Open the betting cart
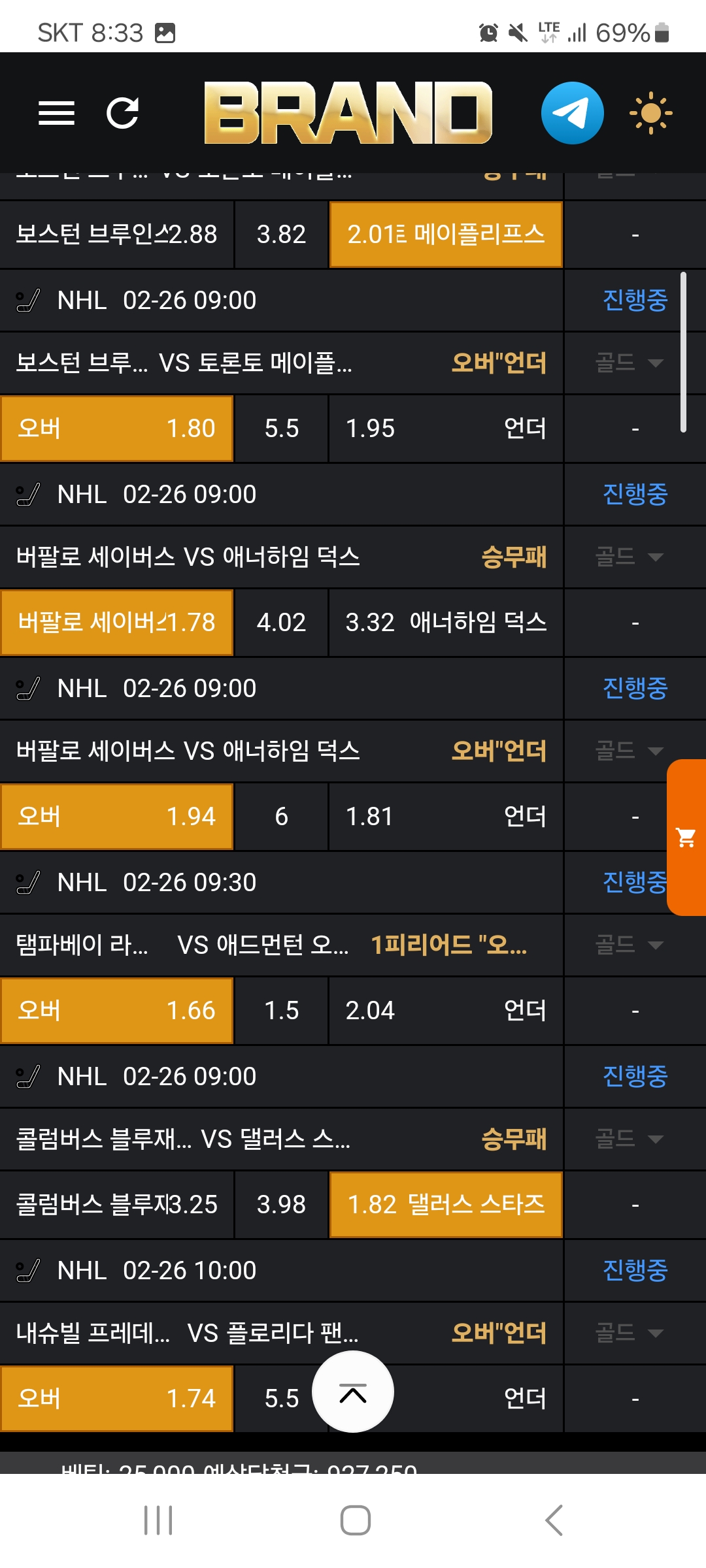The image size is (706, 1568). coord(686,837)
